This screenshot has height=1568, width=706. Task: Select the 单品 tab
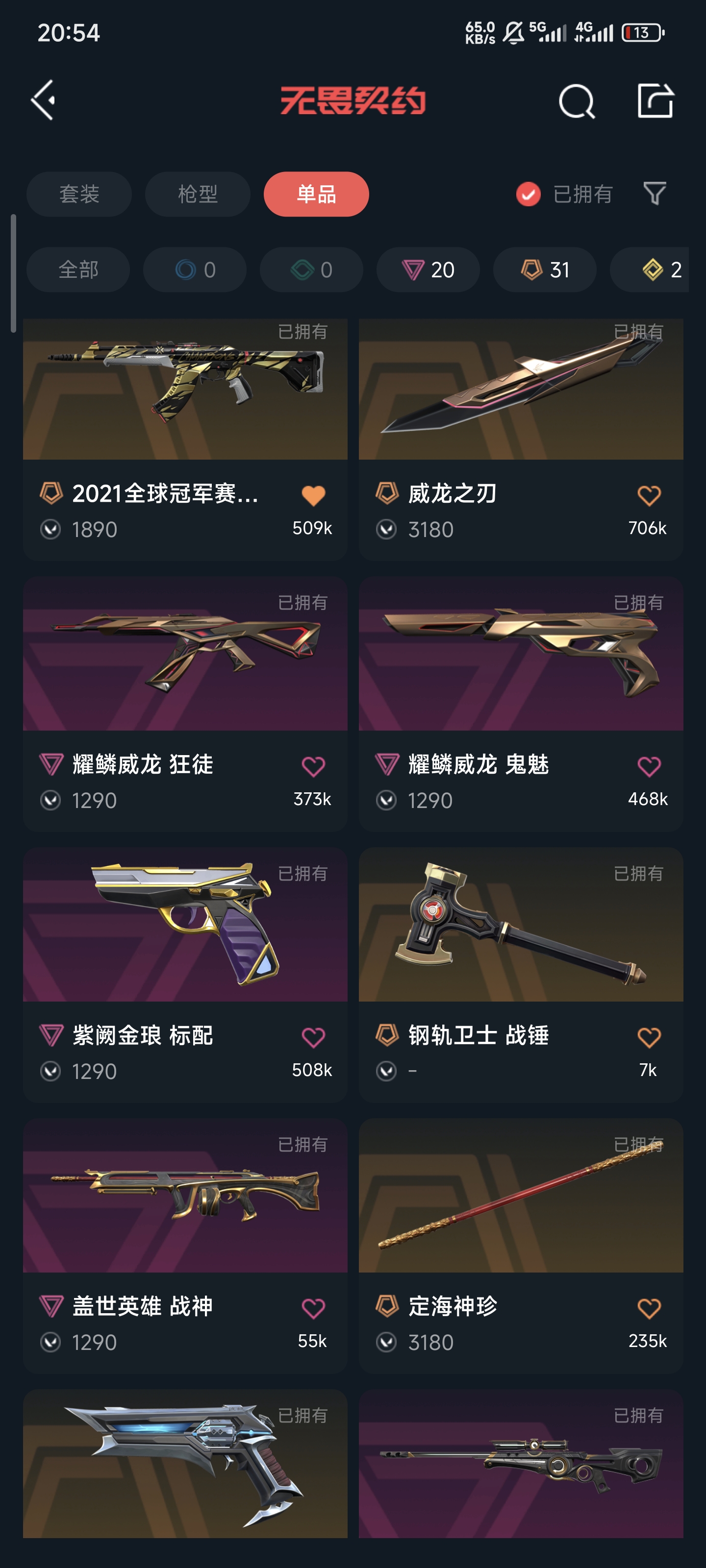316,194
